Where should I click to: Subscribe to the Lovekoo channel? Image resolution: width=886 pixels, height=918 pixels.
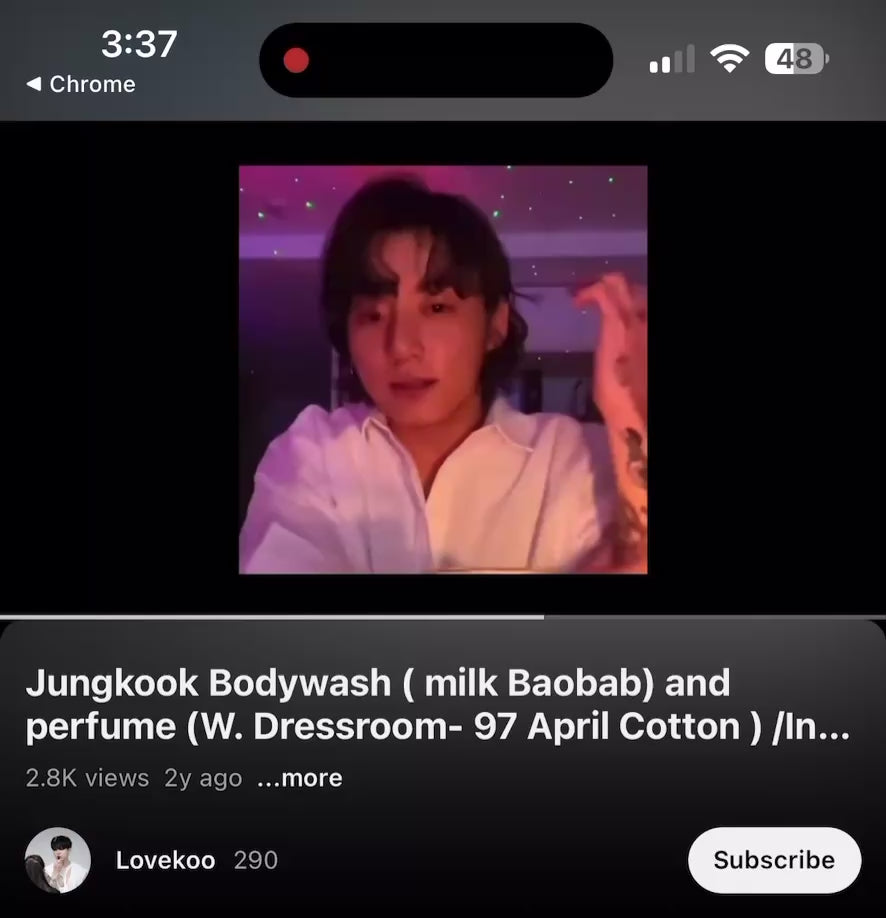pos(773,860)
